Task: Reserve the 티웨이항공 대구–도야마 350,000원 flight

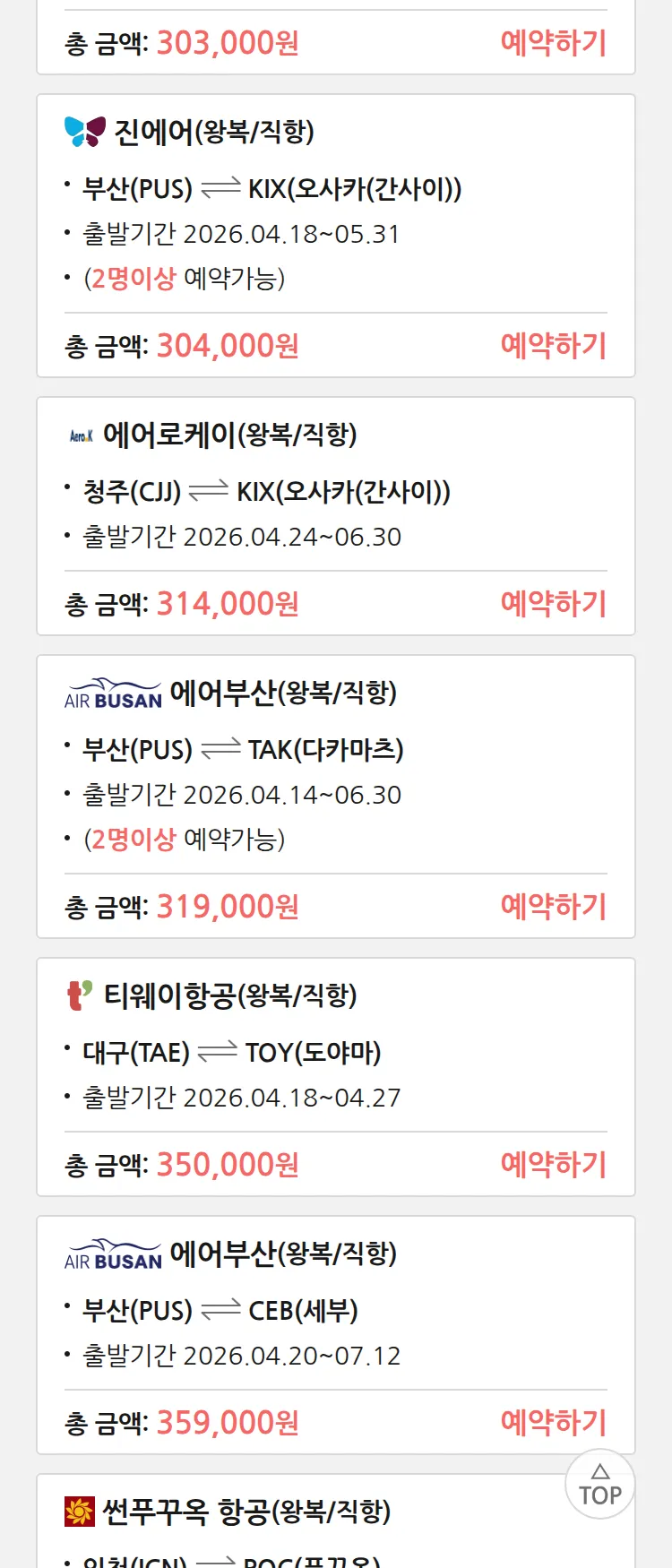Action: pyautogui.click(x=553, y=1164)
